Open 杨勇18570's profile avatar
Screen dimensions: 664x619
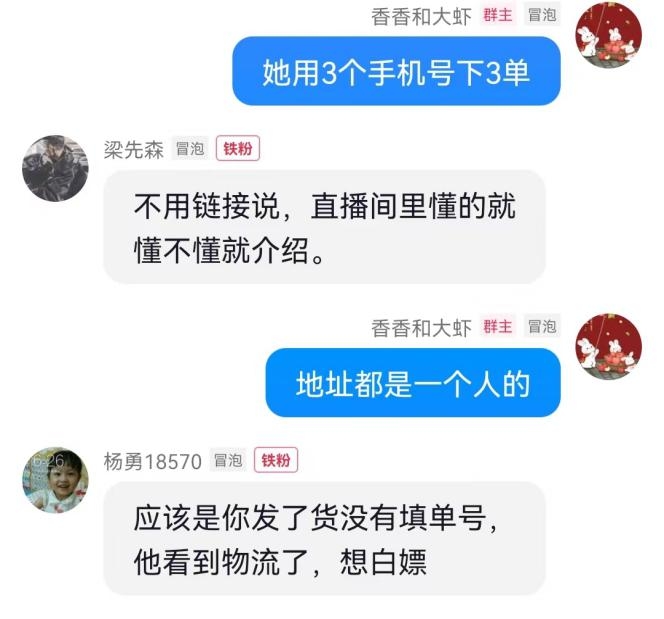pos(55,480)
